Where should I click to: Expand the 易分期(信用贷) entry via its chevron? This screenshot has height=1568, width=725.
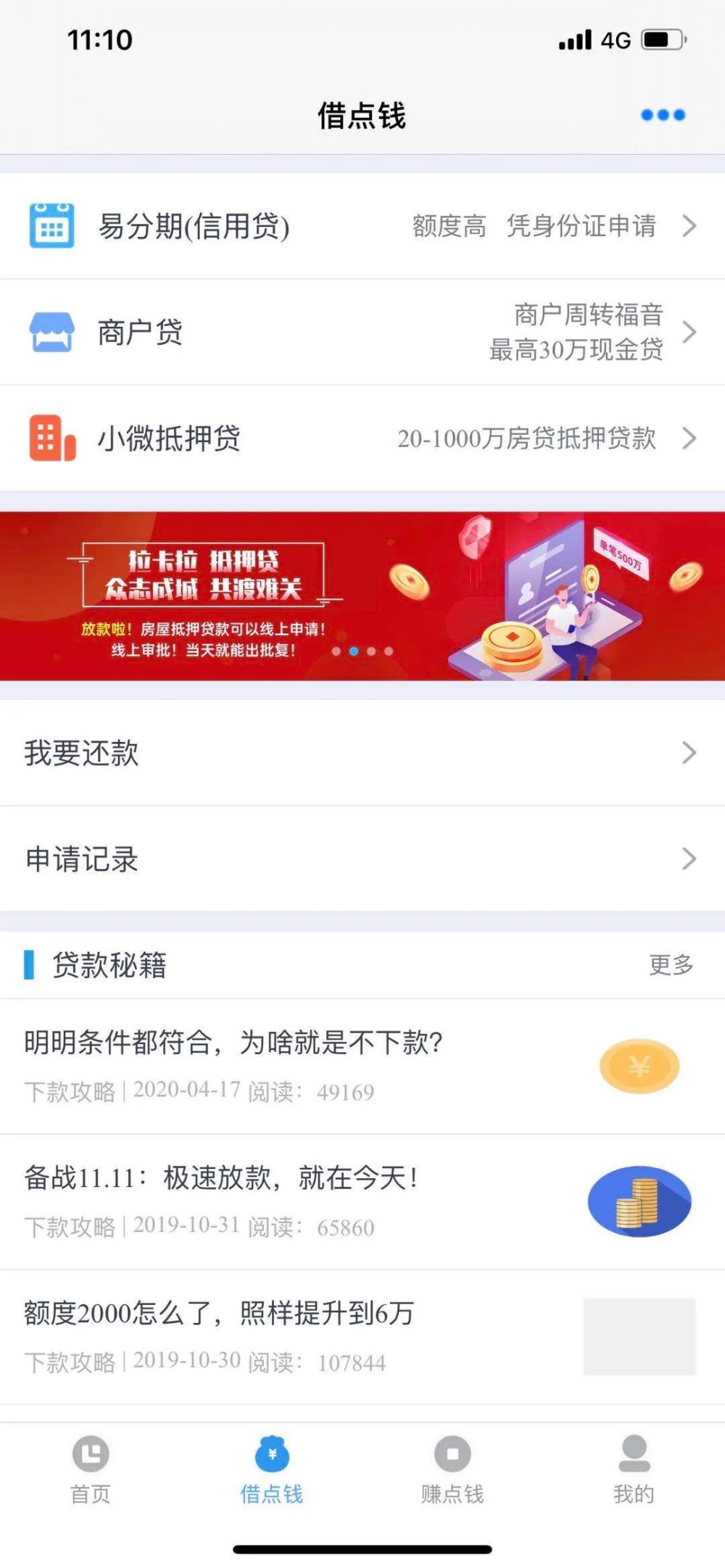690,225
